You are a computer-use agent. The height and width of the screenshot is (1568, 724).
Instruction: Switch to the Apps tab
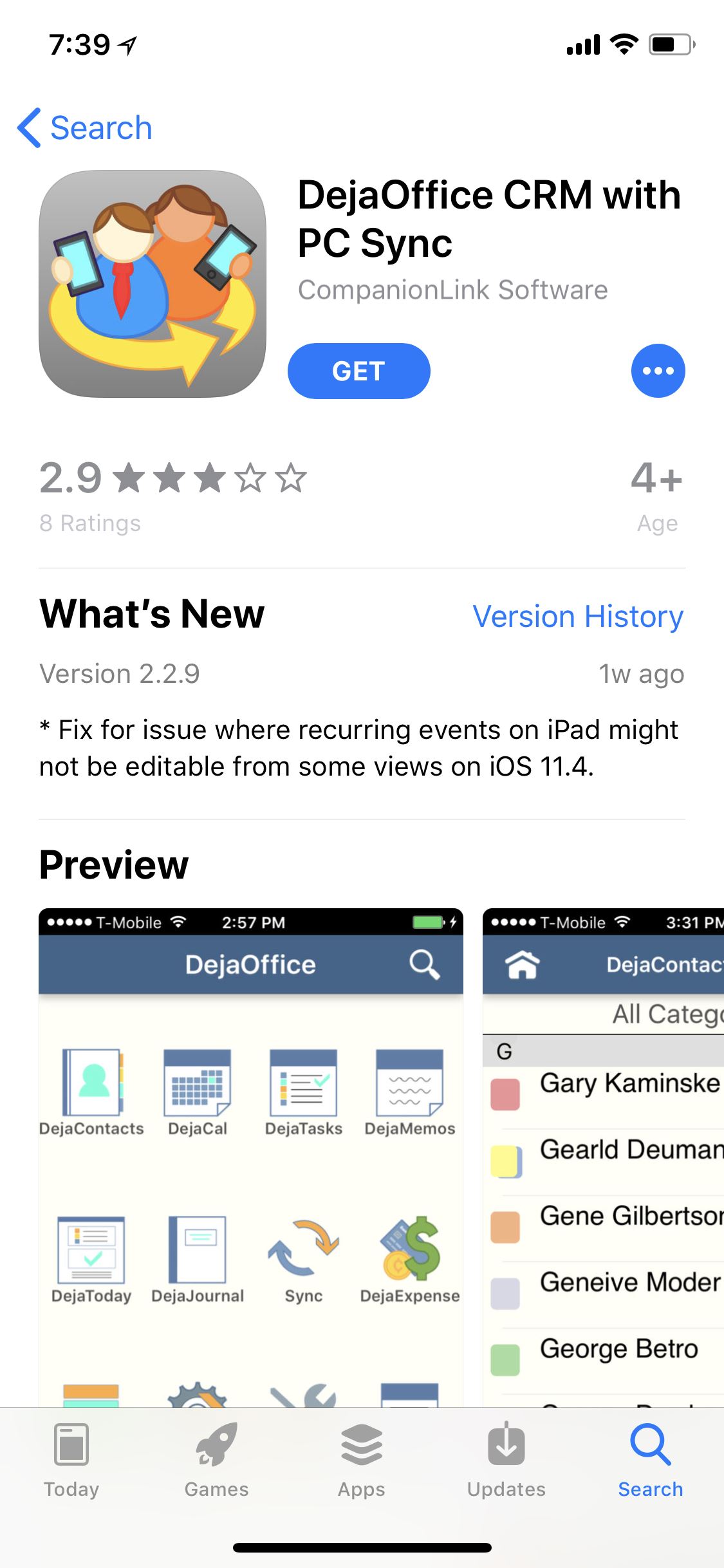[x=362, y=1462]
